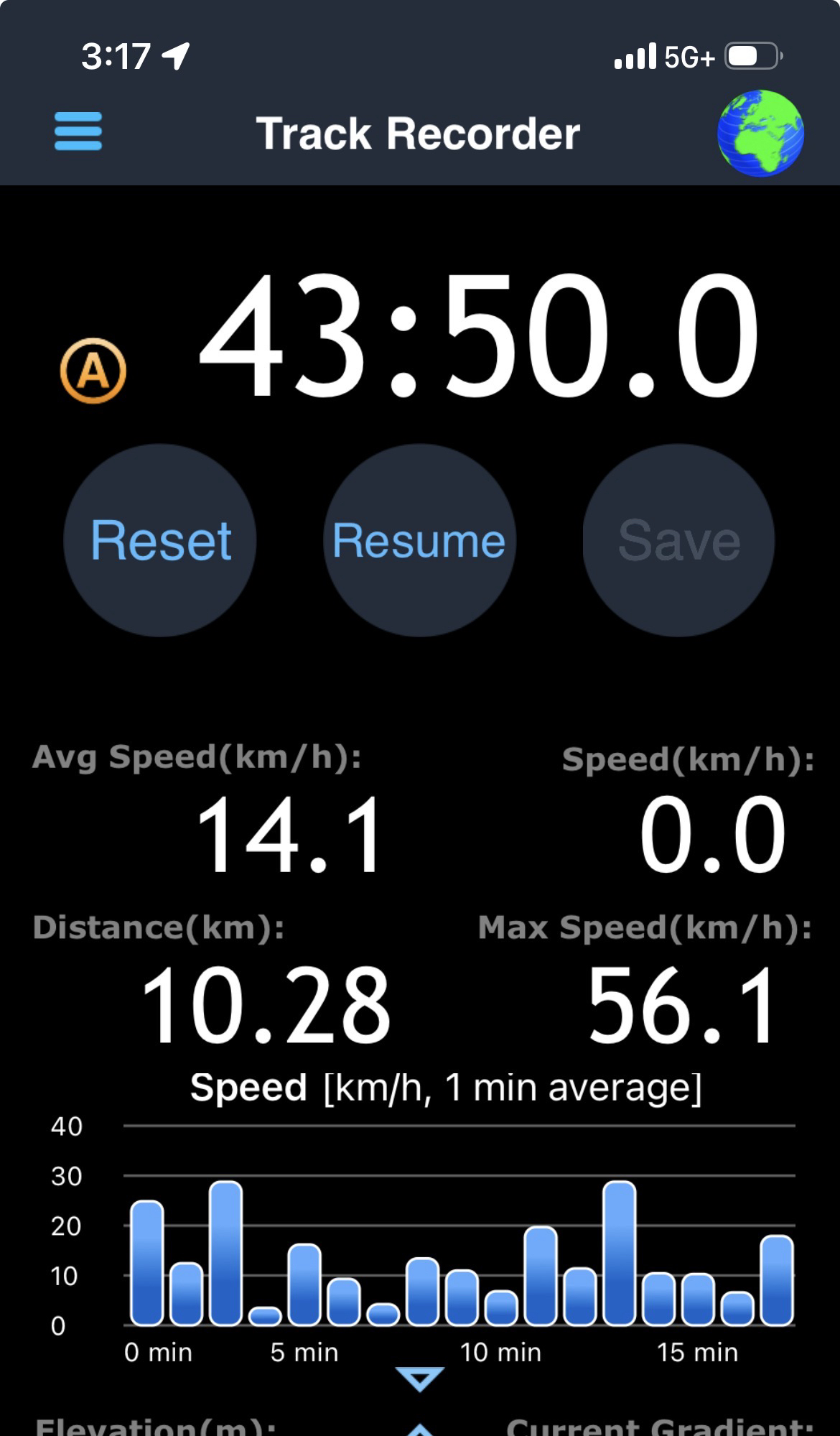
Task: Toggle the orange auto-pause A icon
Action: (x=93, y=371)
